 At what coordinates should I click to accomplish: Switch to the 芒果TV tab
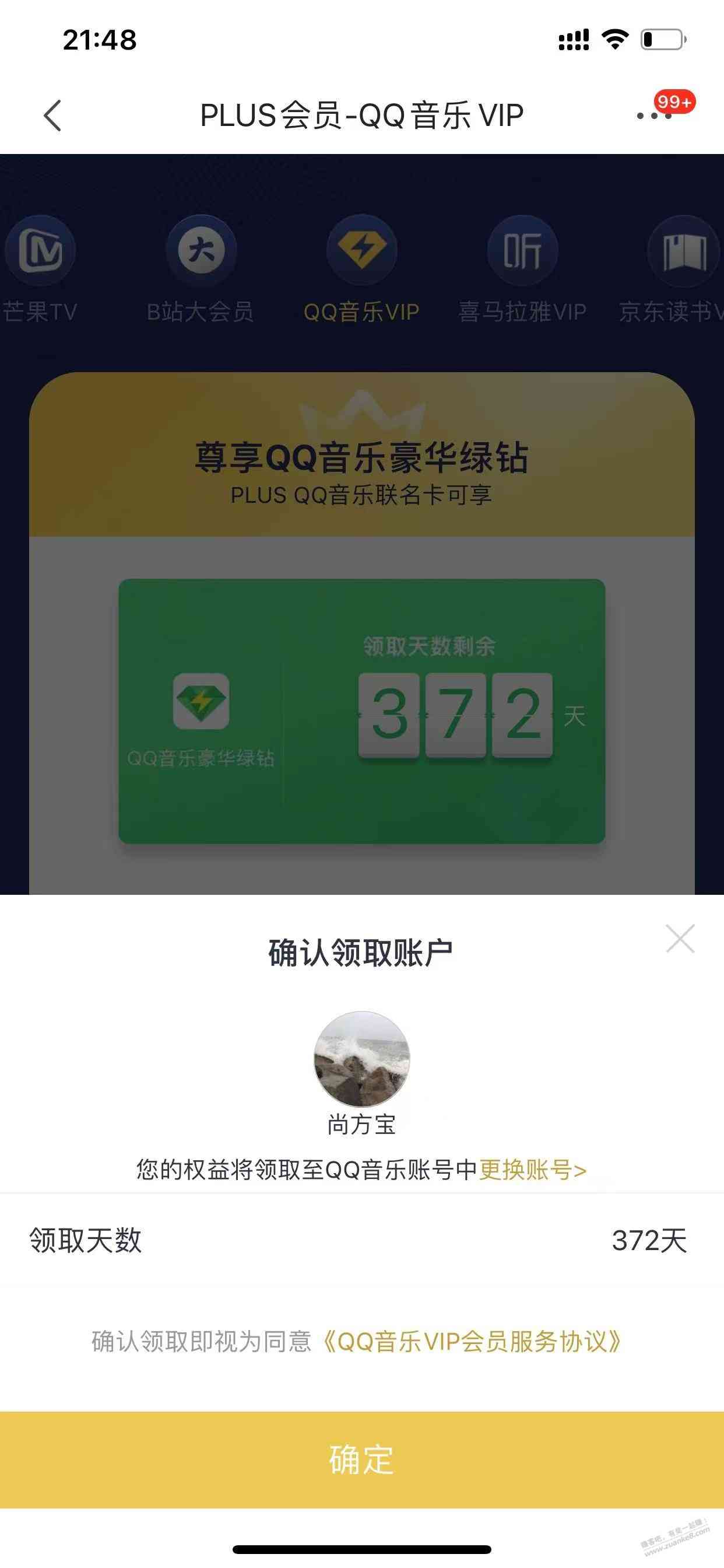[40, 268]
